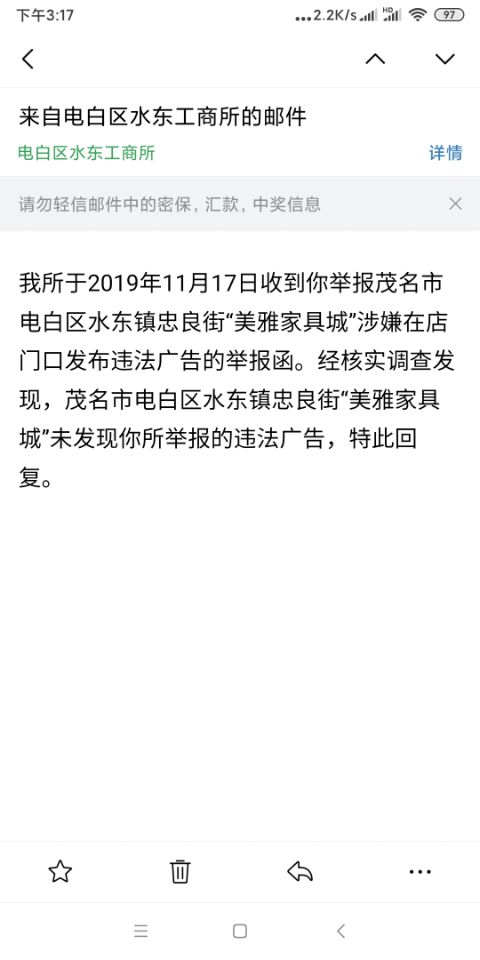This screenshot has width=480, height=960.
Task: Tap sender 电白区水东工商所
Action: coord(86,153)
